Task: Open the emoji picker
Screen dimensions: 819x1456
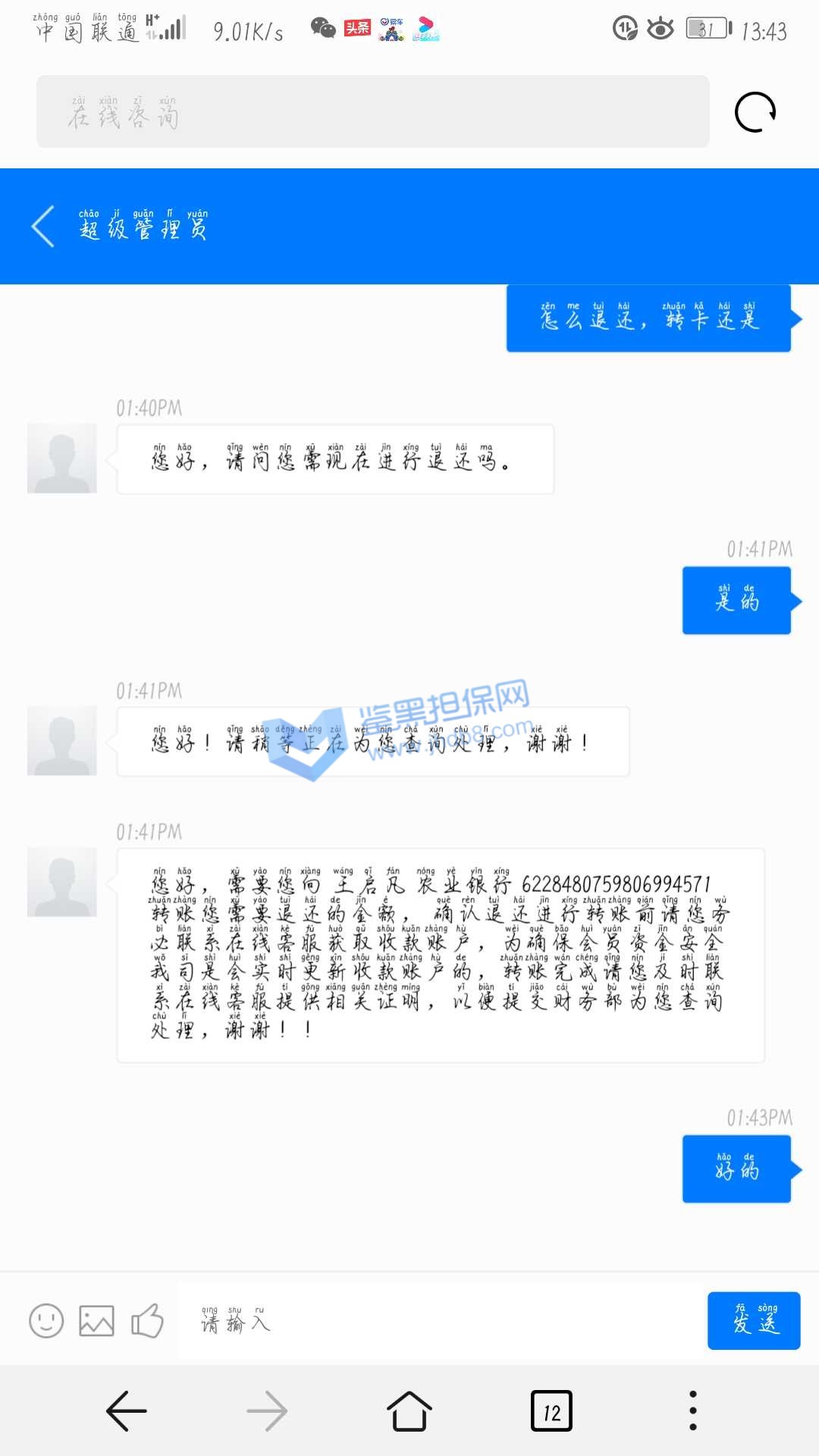Action: click(x=46, y=1321)
